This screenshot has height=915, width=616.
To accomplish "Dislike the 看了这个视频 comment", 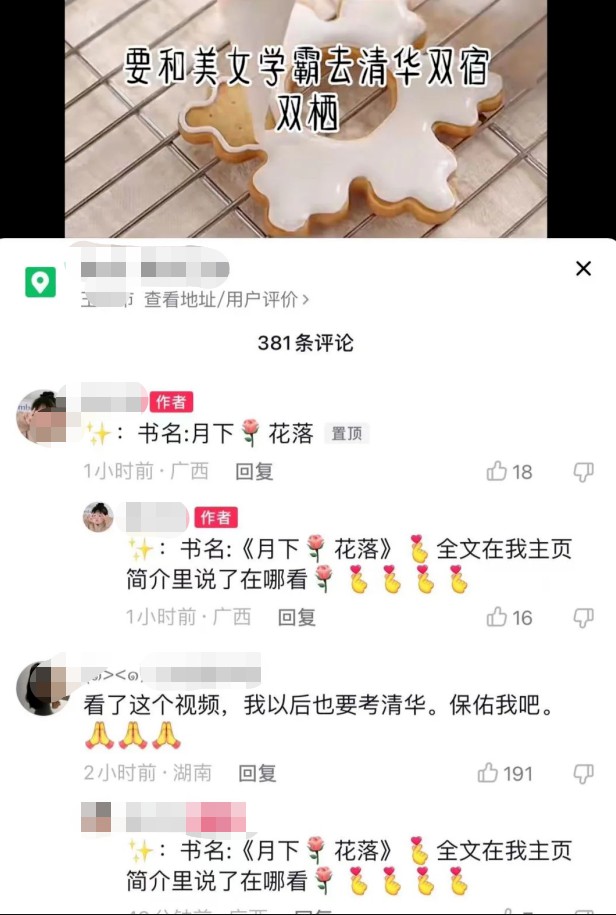I will pyautogui.click(x=583, y=773).
